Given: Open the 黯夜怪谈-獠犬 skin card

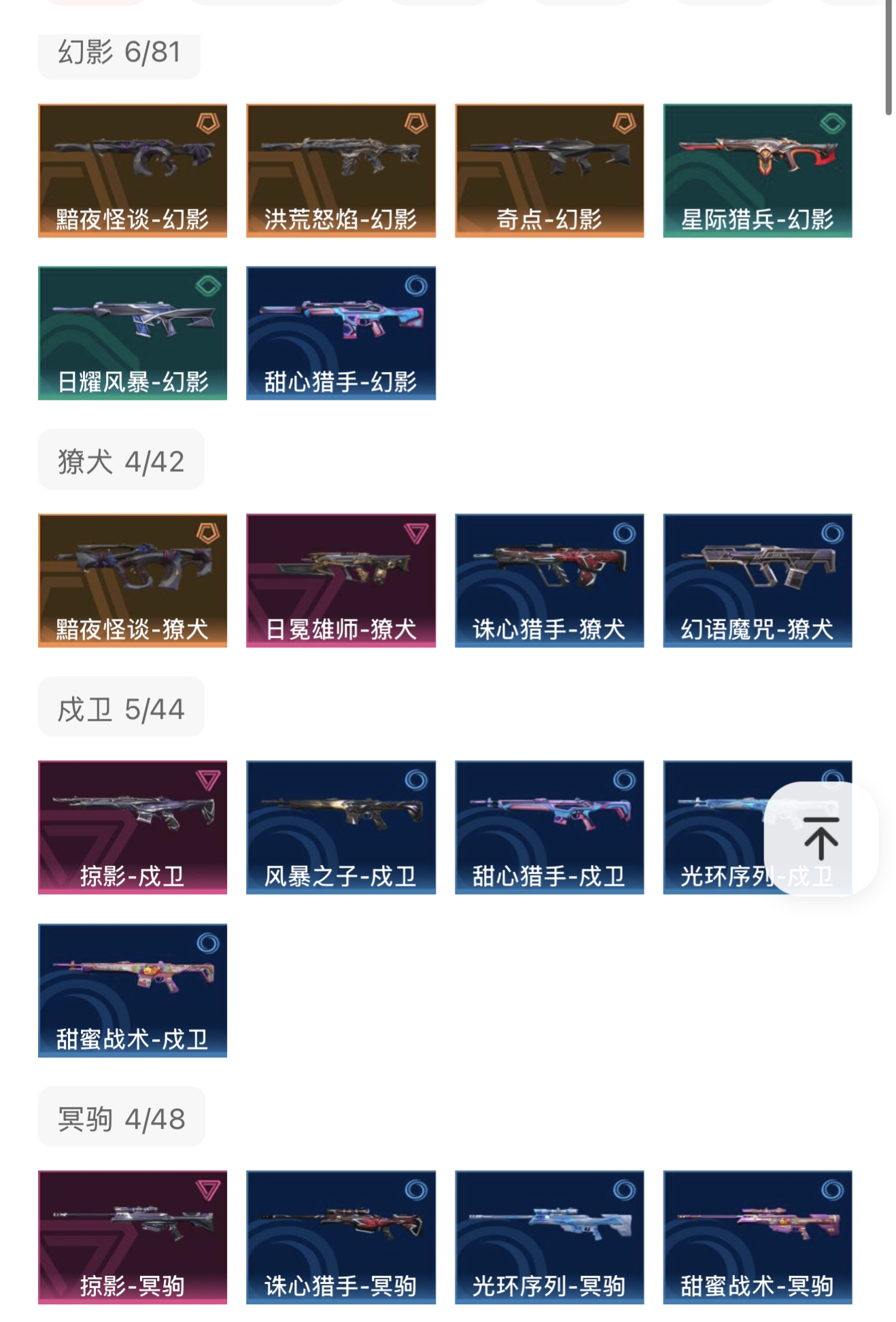Looking at the screenshot, I should pos(133,580).
